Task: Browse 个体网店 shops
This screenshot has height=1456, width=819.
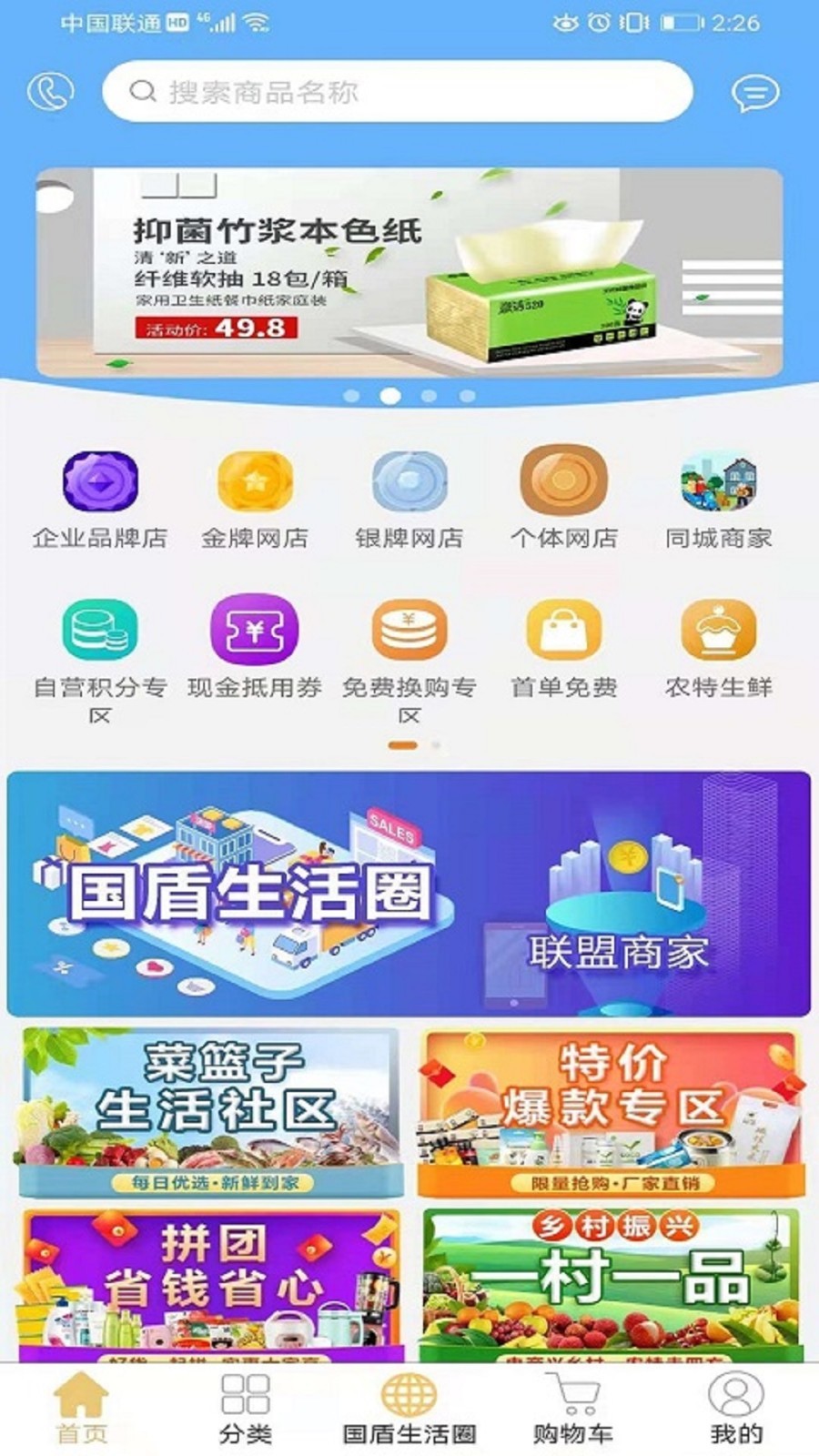Action: (564, 498)
